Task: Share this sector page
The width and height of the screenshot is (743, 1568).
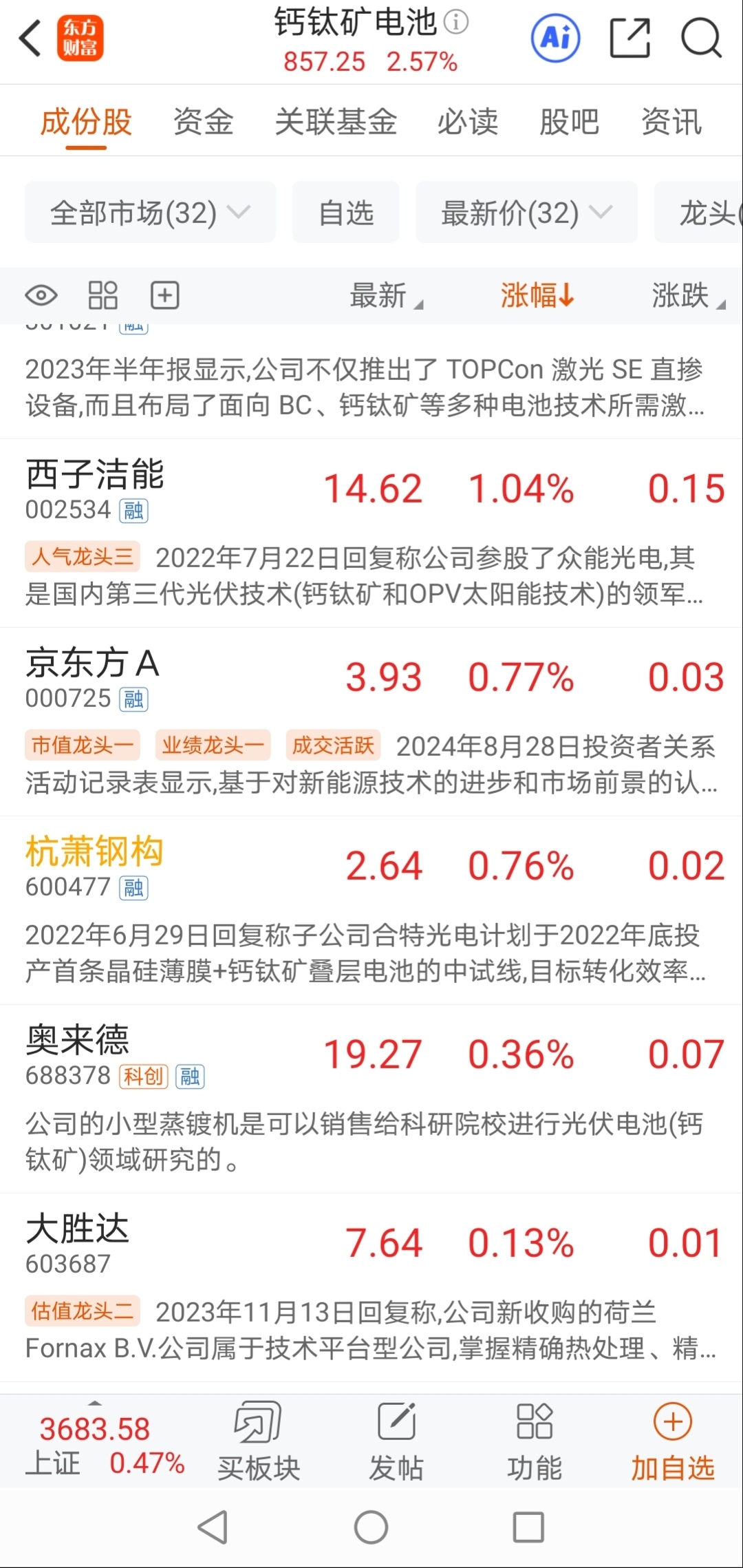Action: tap(630, 38)
